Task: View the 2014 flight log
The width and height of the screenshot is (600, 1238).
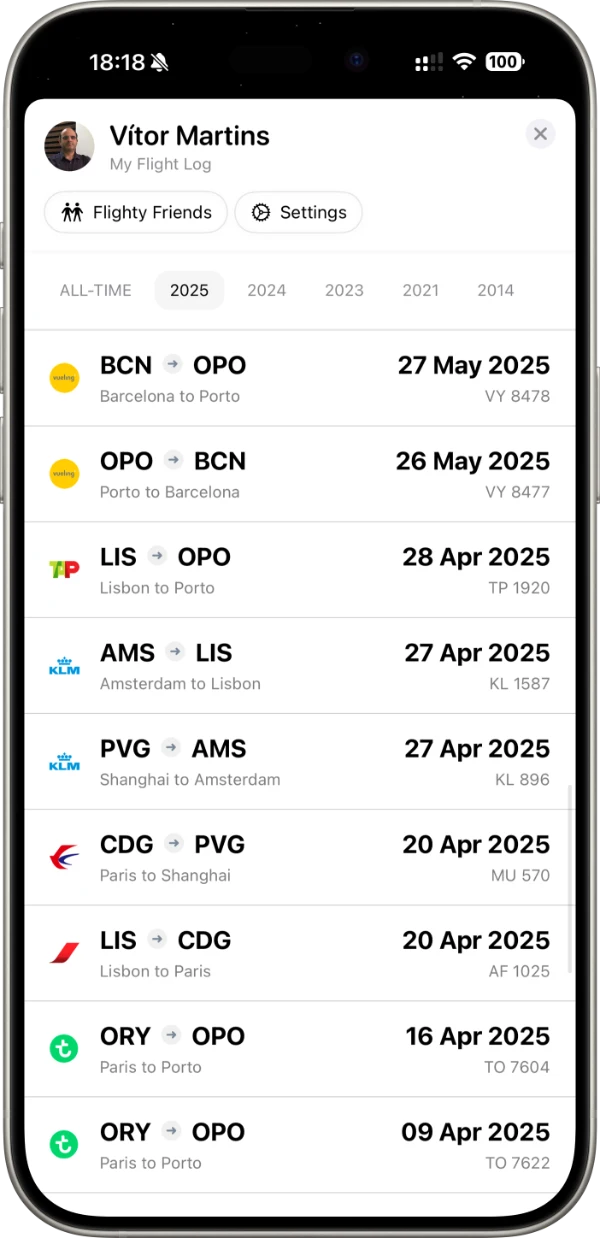Action: pos(495,290)
